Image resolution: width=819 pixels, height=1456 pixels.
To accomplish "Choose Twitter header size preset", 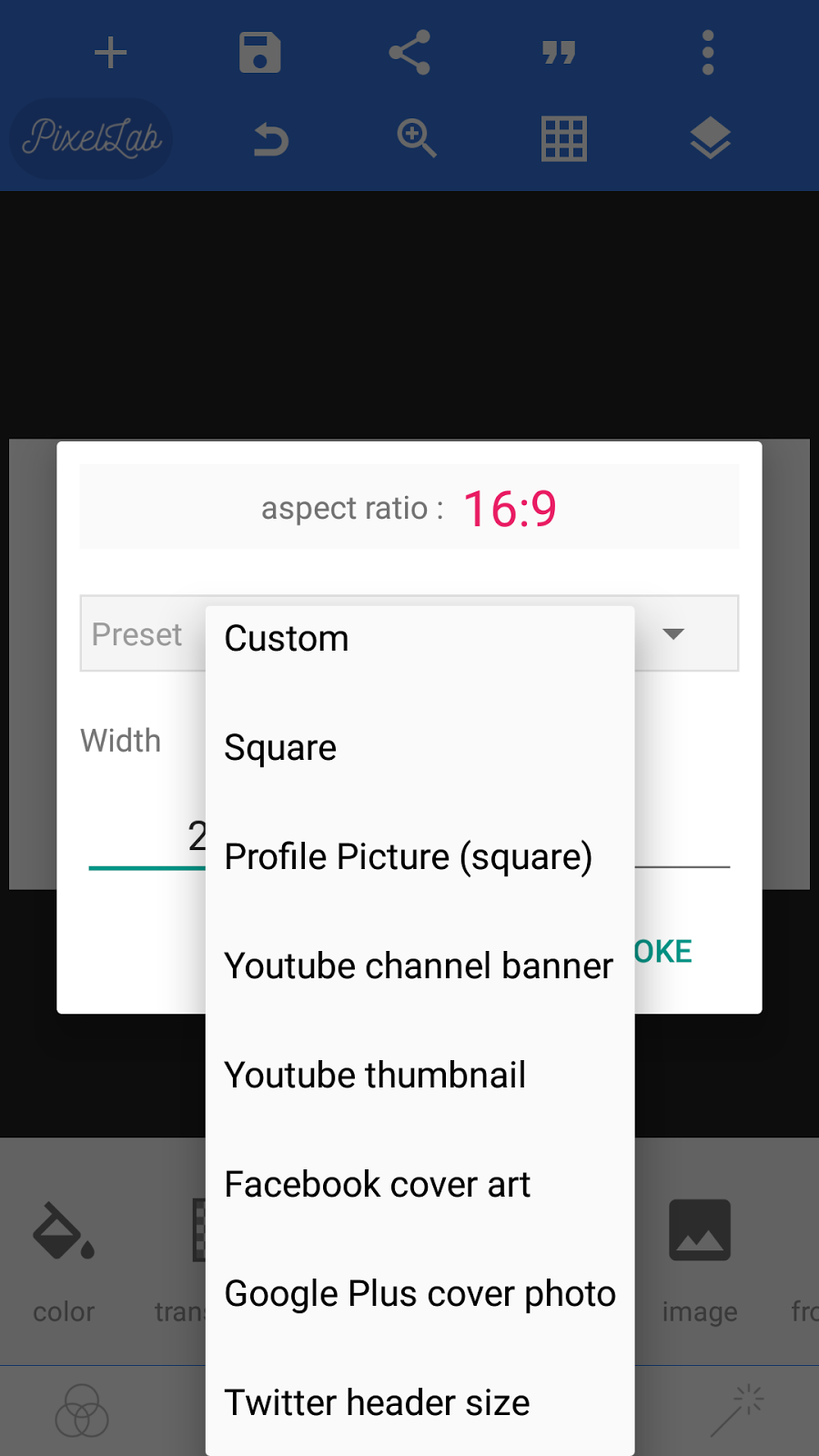I will click(x=419, y=1402).
